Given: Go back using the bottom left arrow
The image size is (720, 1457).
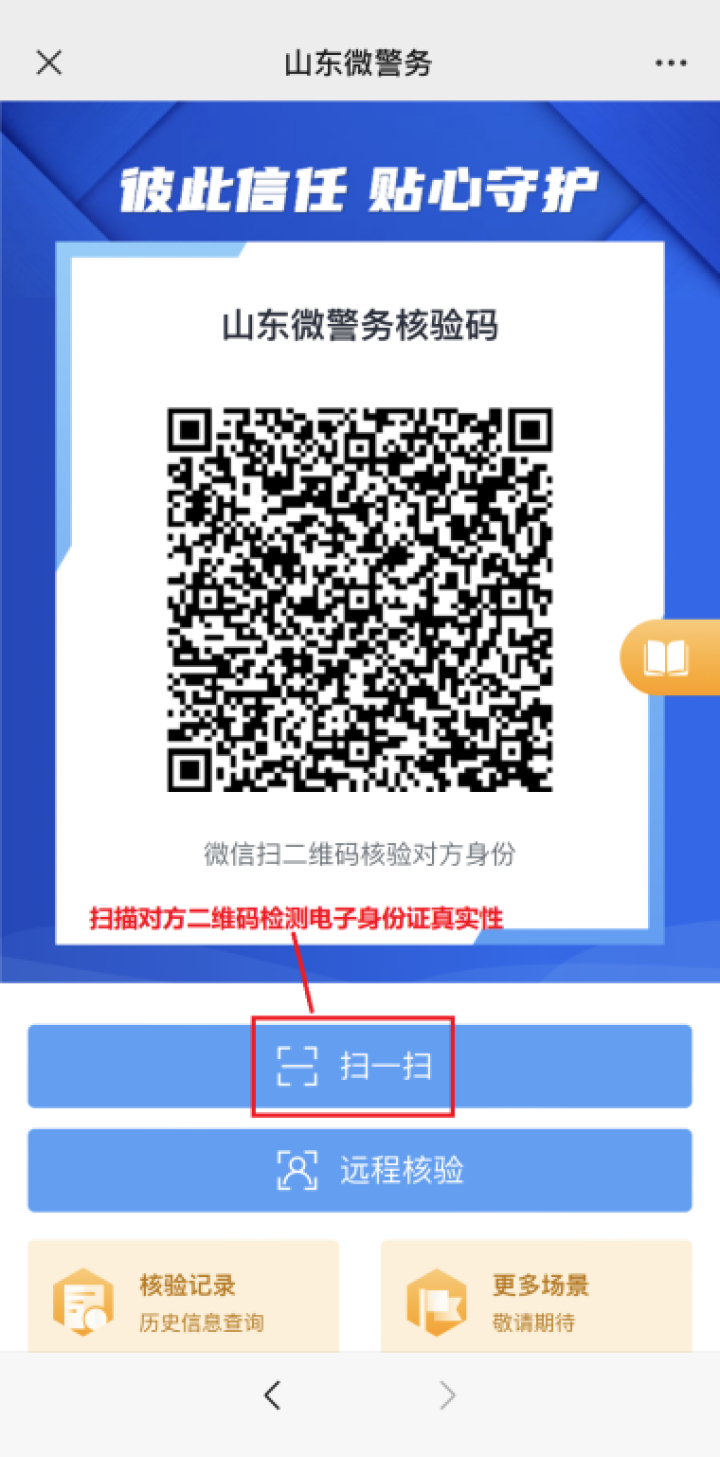Looking at the screenshot, I should pyautogui.click(x=272, y=1395).
